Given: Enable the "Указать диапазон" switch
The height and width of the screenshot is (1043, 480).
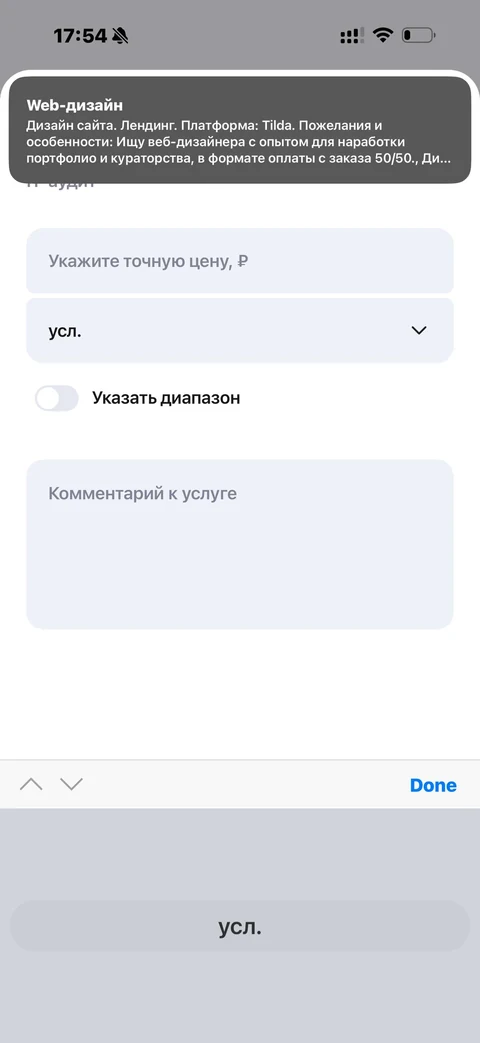Looking at the screenshot, I should (x=57, y=398).
